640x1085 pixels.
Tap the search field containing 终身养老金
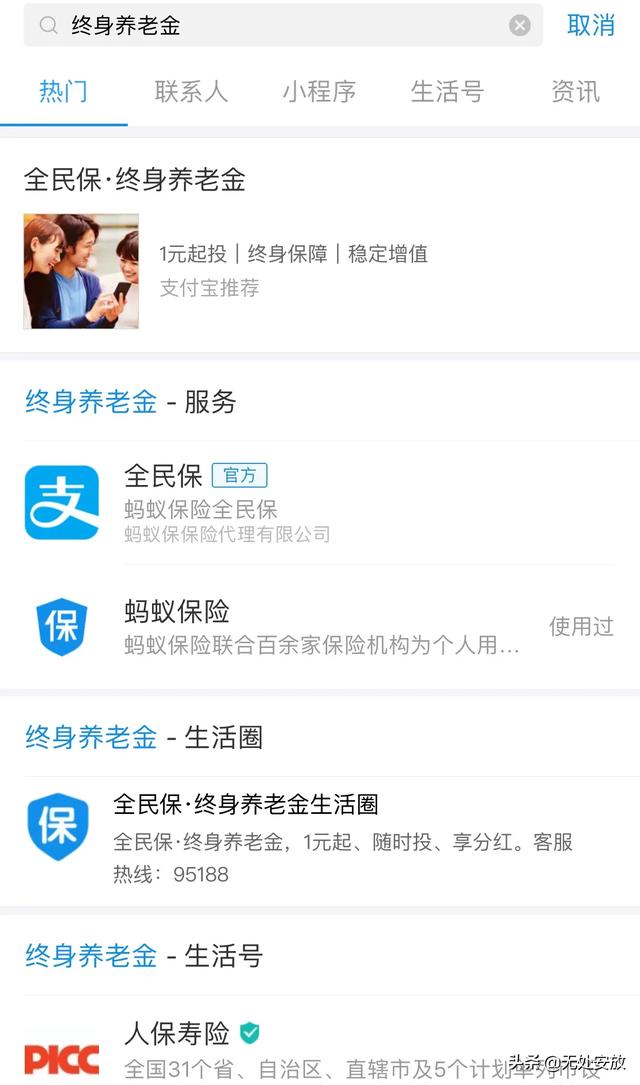tap(280, 26)
